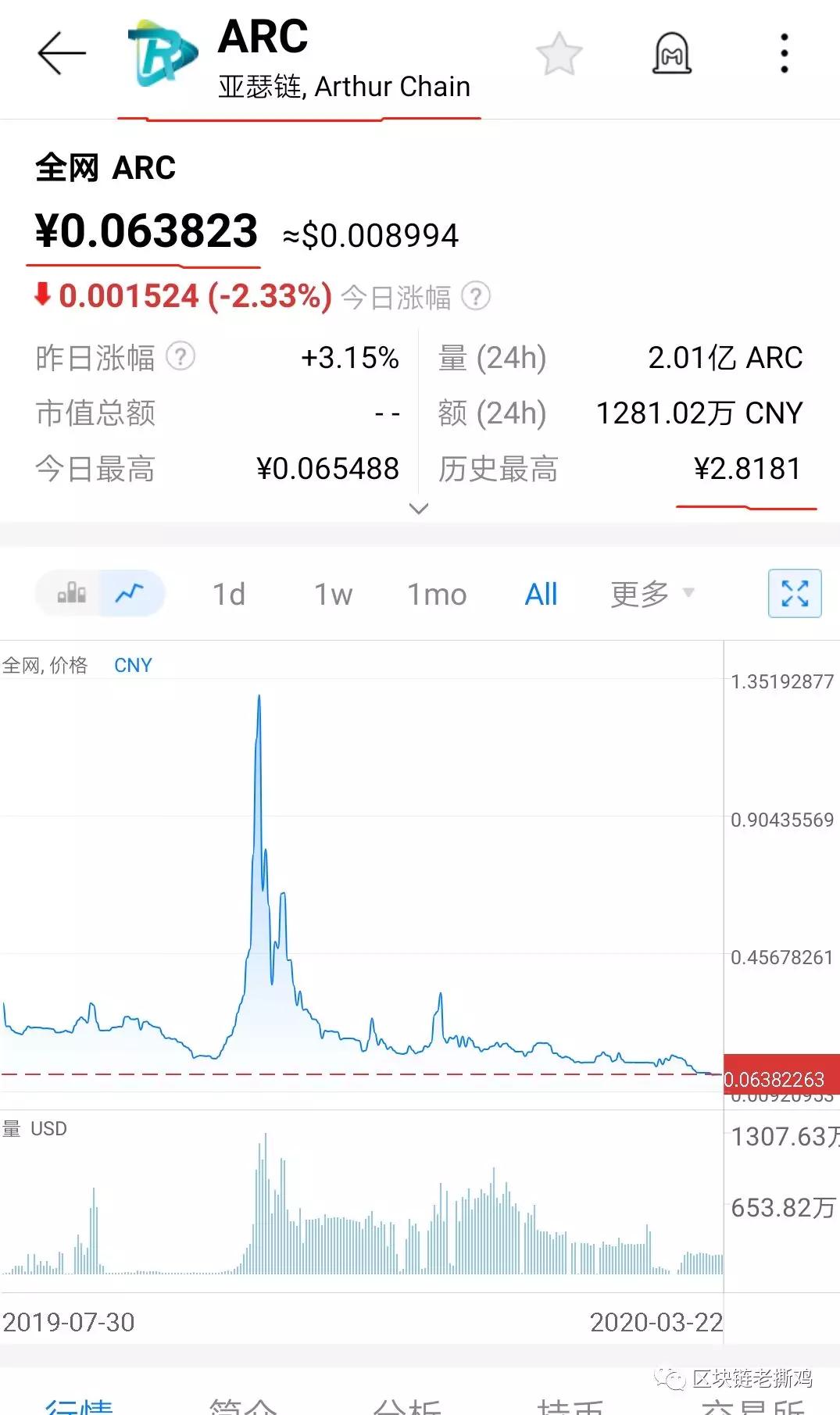Screen dimensions: 840x1415
Task: Select the 1d time range
Action: 229,595
